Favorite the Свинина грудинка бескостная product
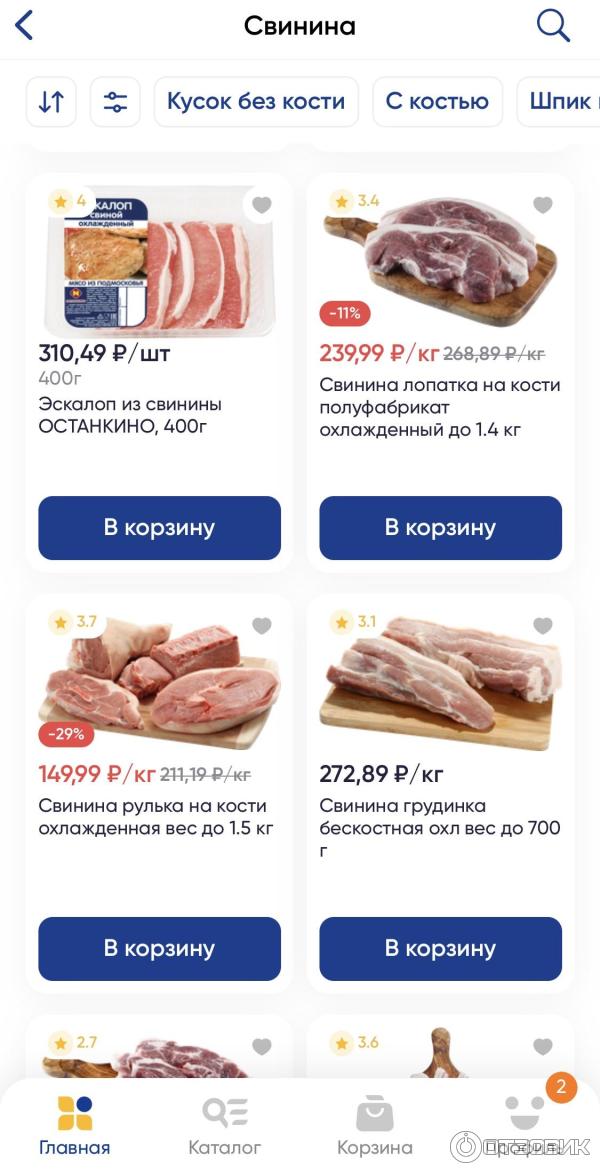Screen dimensions: 600x1173 [542, 626]
